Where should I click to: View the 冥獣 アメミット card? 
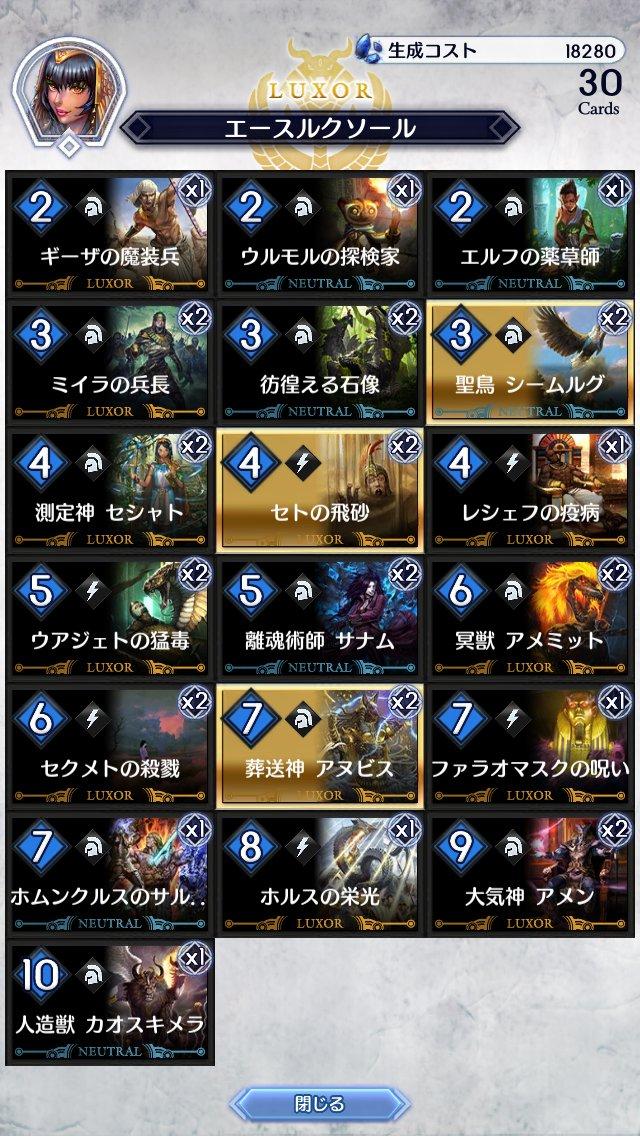[530, 619]
